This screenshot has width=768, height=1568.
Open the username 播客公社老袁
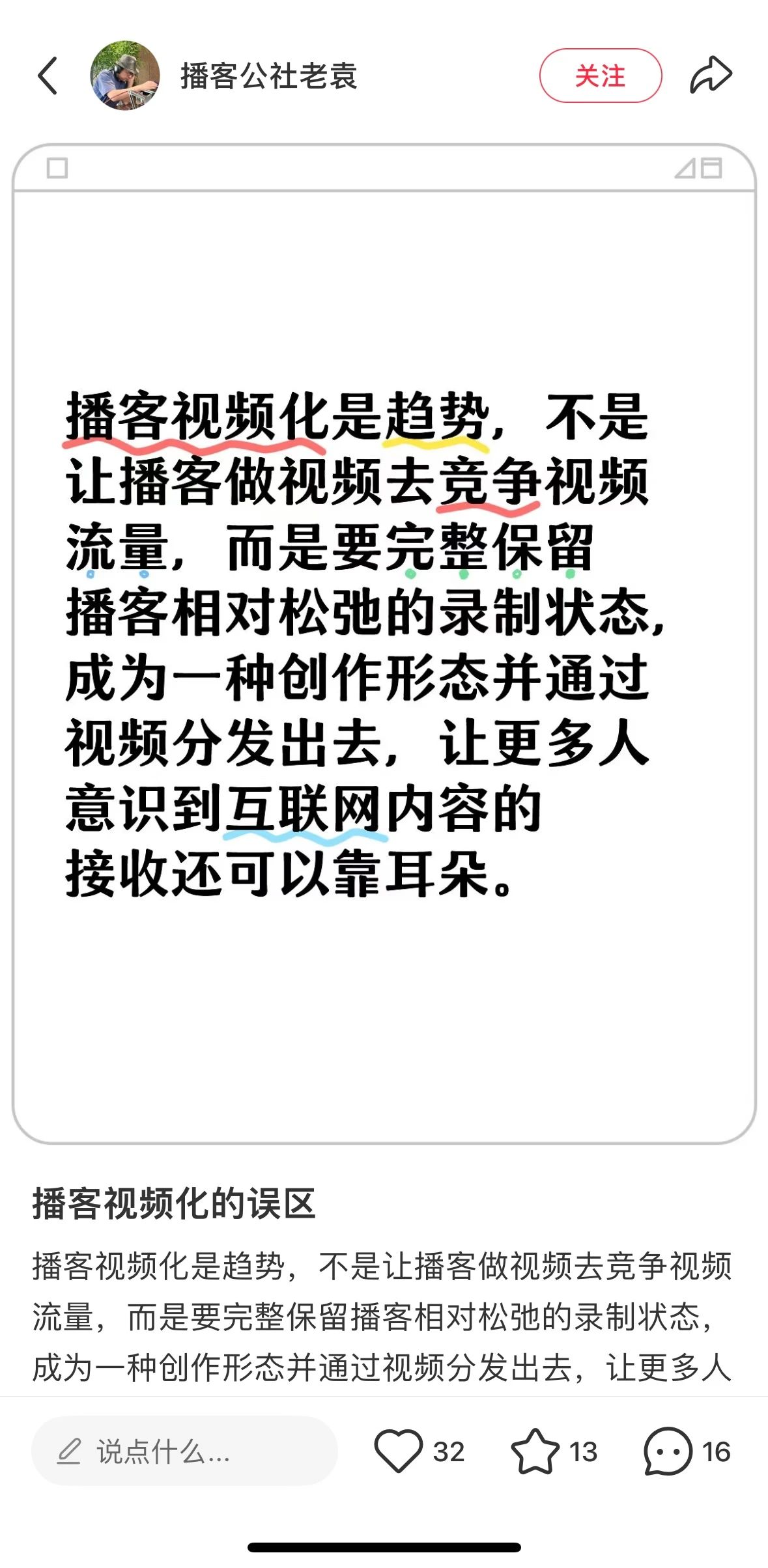268,76
